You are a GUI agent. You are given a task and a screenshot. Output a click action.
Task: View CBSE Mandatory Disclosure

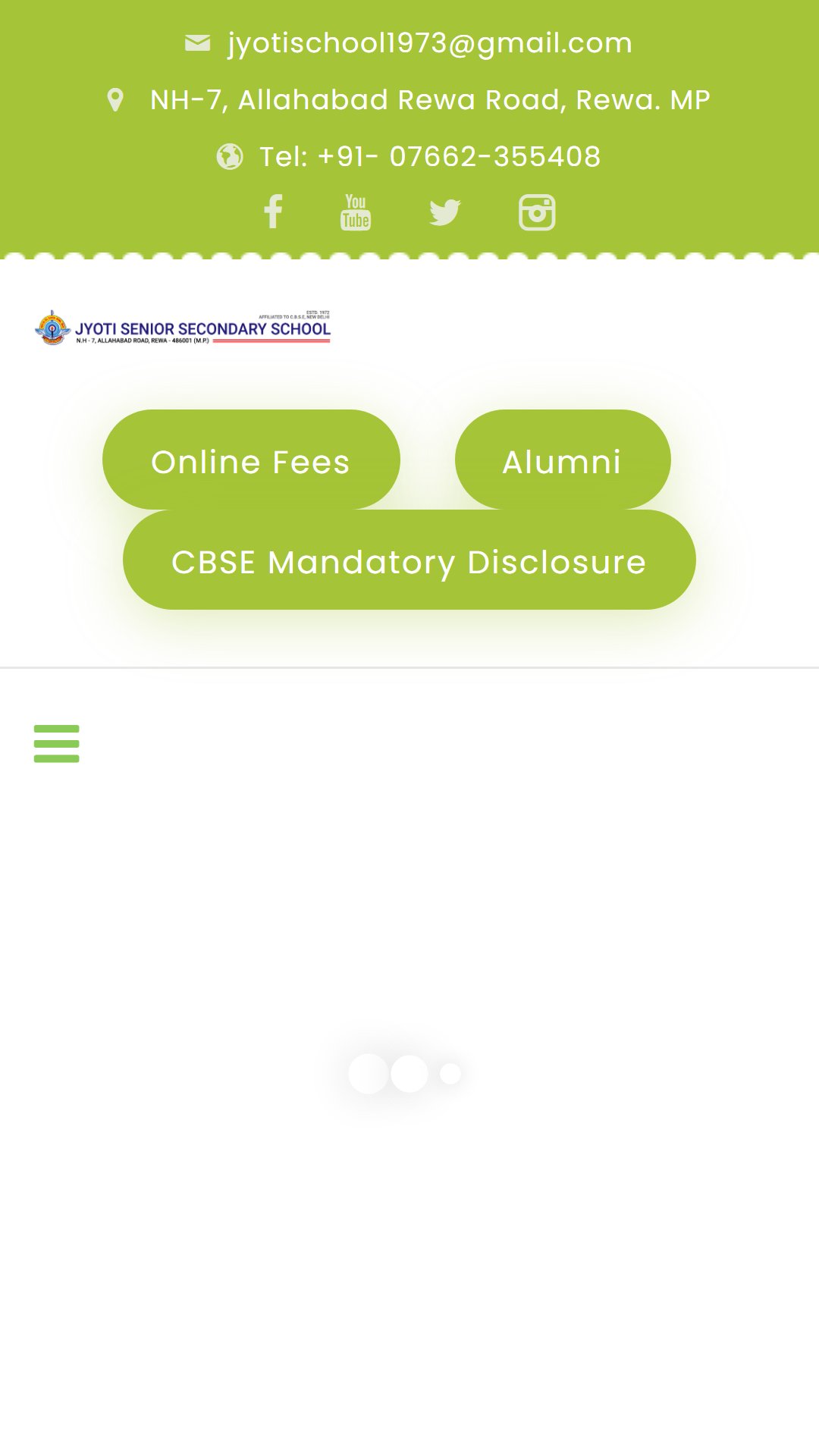click(409, 560)
